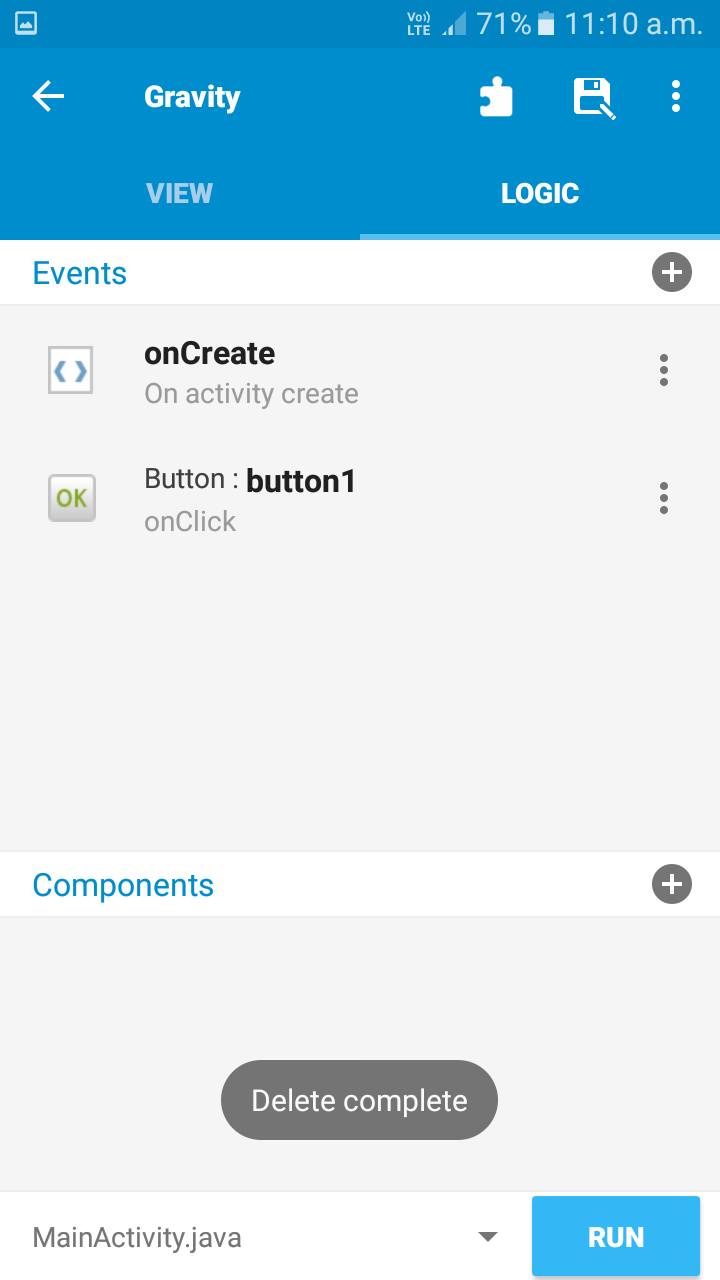Run the Gravity project
720x1280 pixels.
point(615,1236)
